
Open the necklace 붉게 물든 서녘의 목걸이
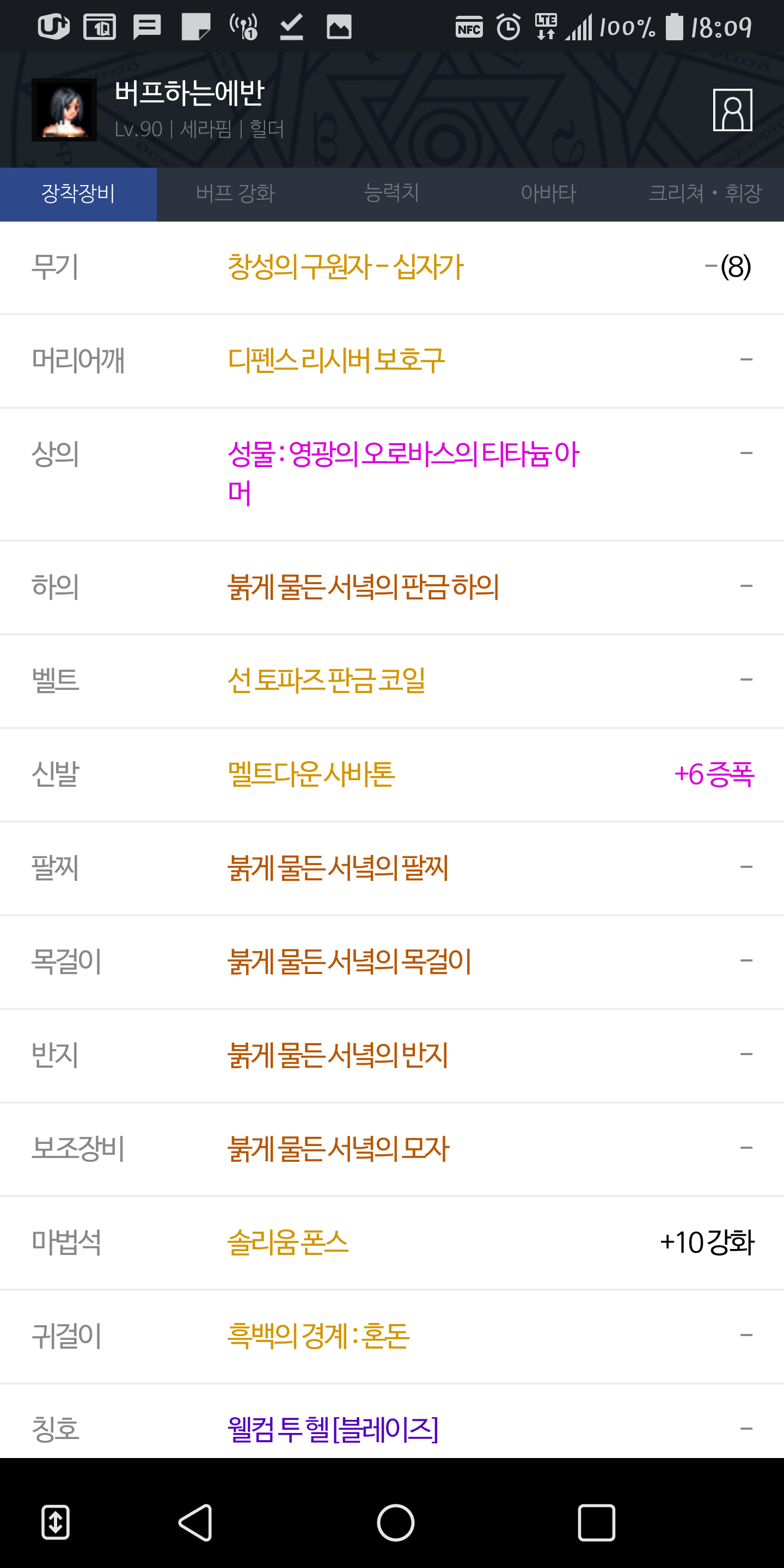pyautogui.click(x=350, y=961)
